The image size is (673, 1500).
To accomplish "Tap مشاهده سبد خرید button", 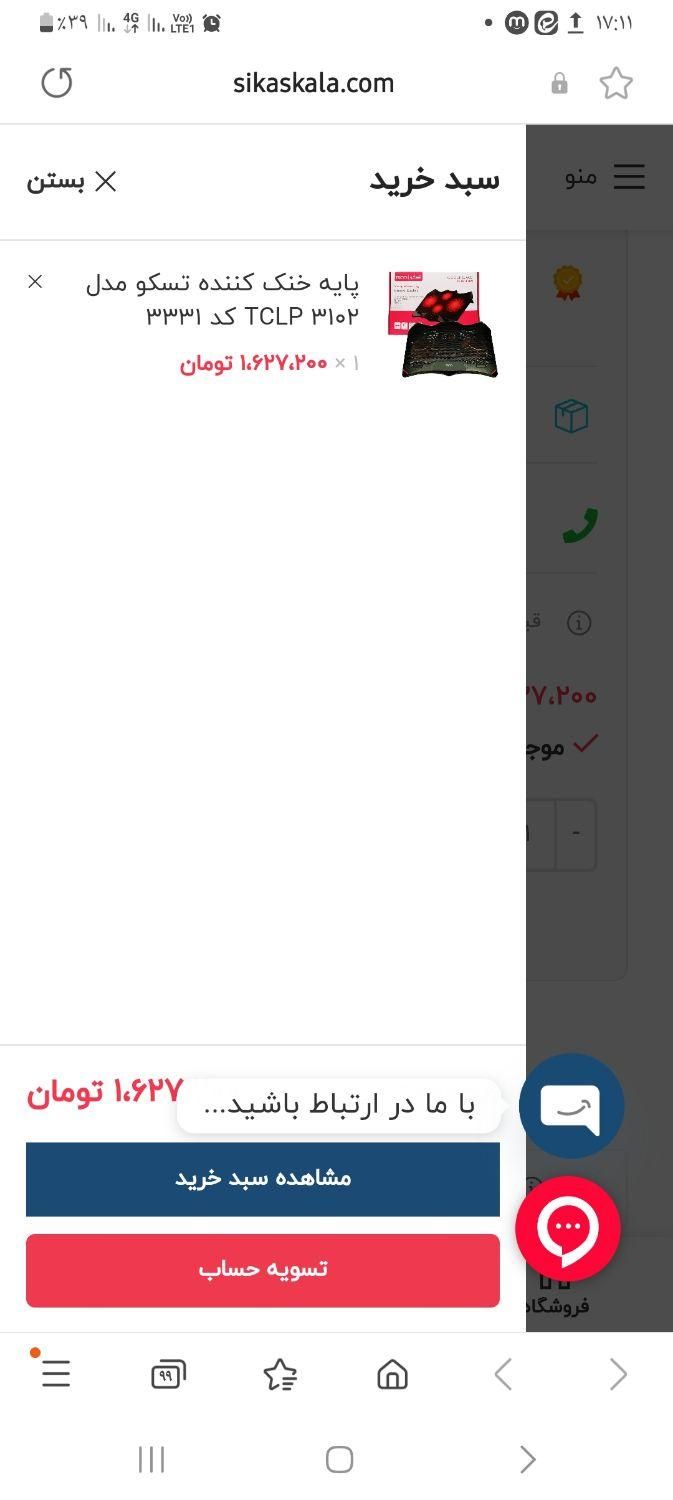I will click(262, 1179).
